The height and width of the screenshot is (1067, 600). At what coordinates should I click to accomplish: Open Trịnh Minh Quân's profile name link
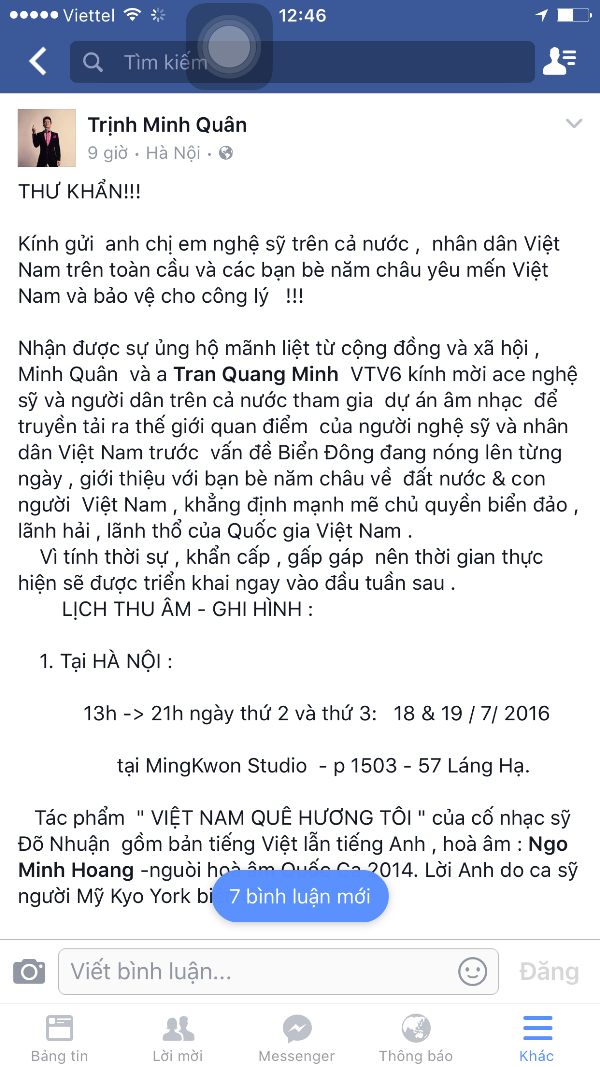point(167,125)
